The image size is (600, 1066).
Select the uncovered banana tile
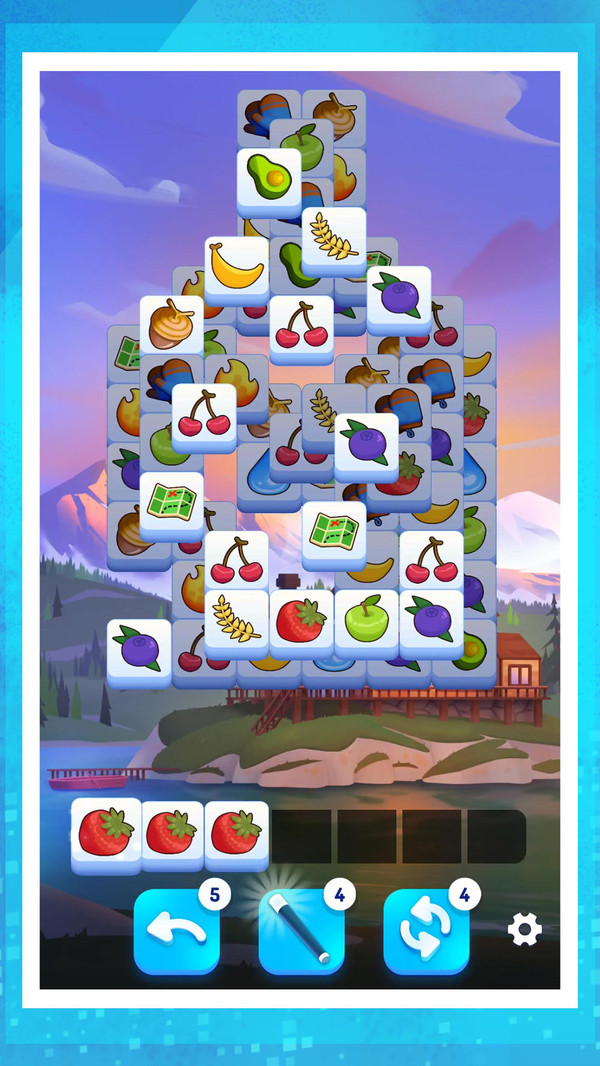[237, 267]
